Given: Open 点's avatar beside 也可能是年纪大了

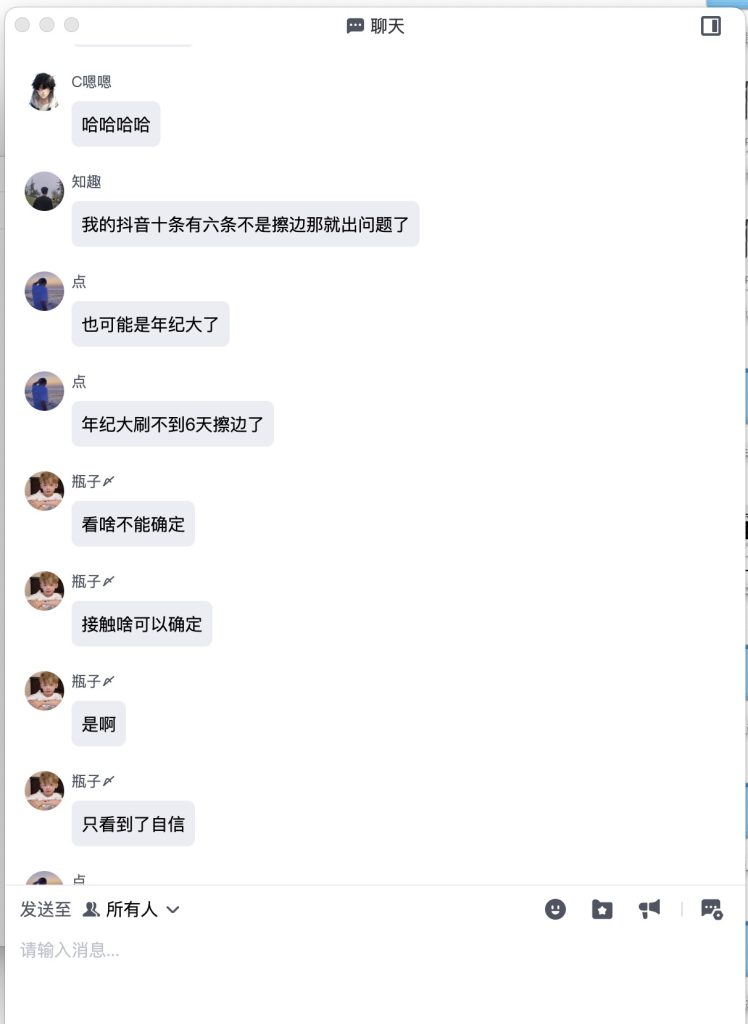Looking at the screenshot, I should (x=44, y=291).
